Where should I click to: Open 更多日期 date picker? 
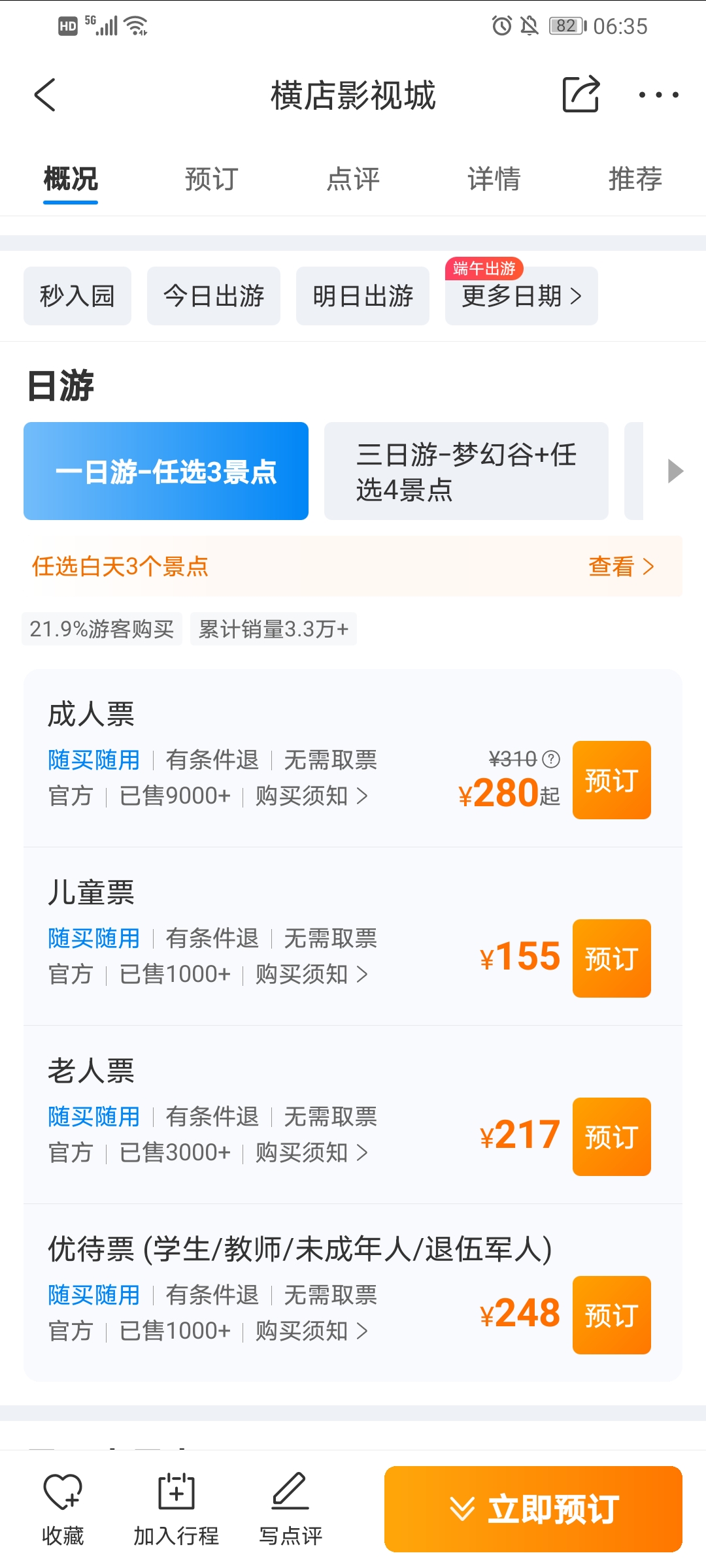coord(521,296)
